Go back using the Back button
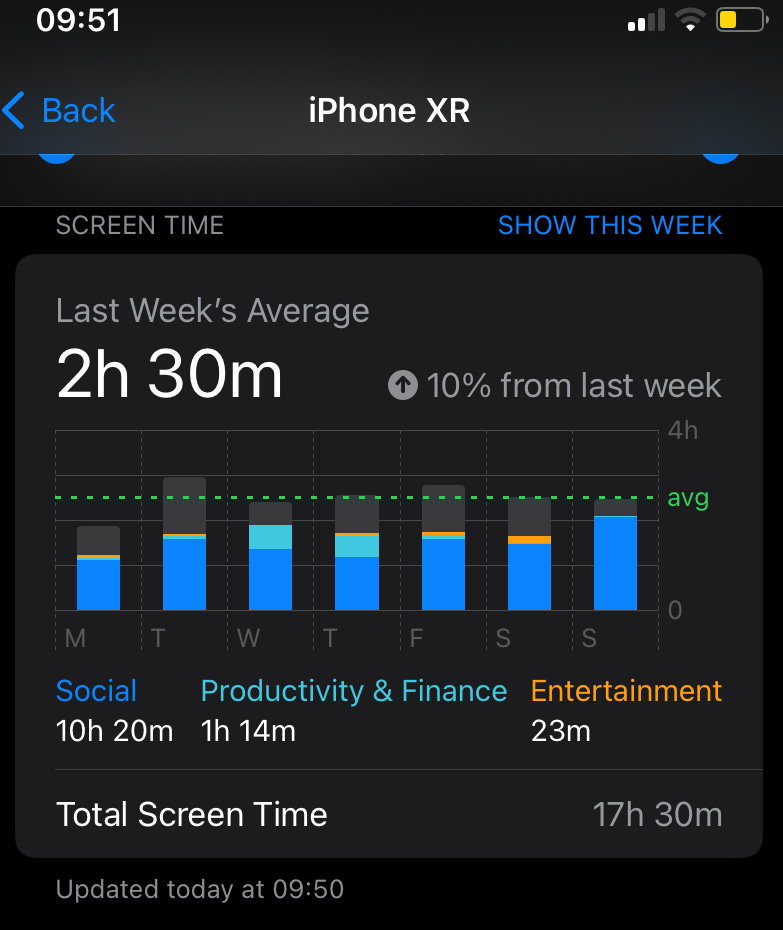Image resolution: width=783 pixels, height=930 pixels. [58, 110]
